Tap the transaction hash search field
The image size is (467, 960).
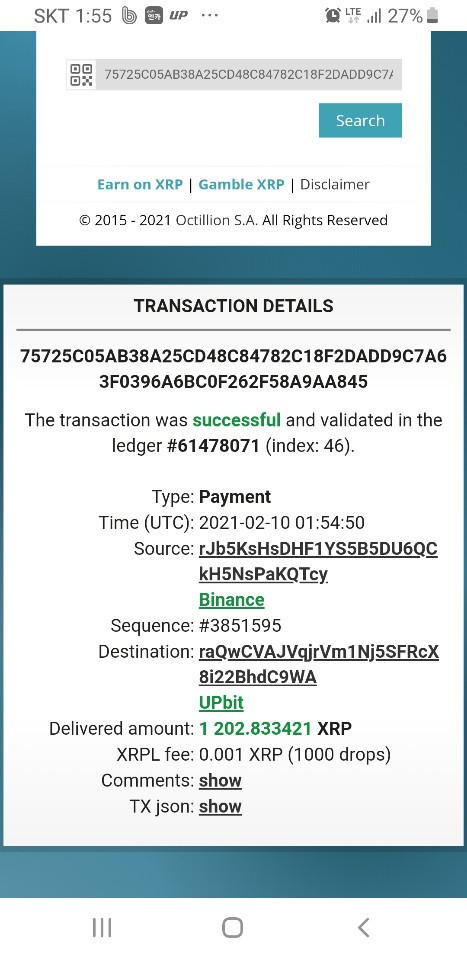tap(248, 75)
